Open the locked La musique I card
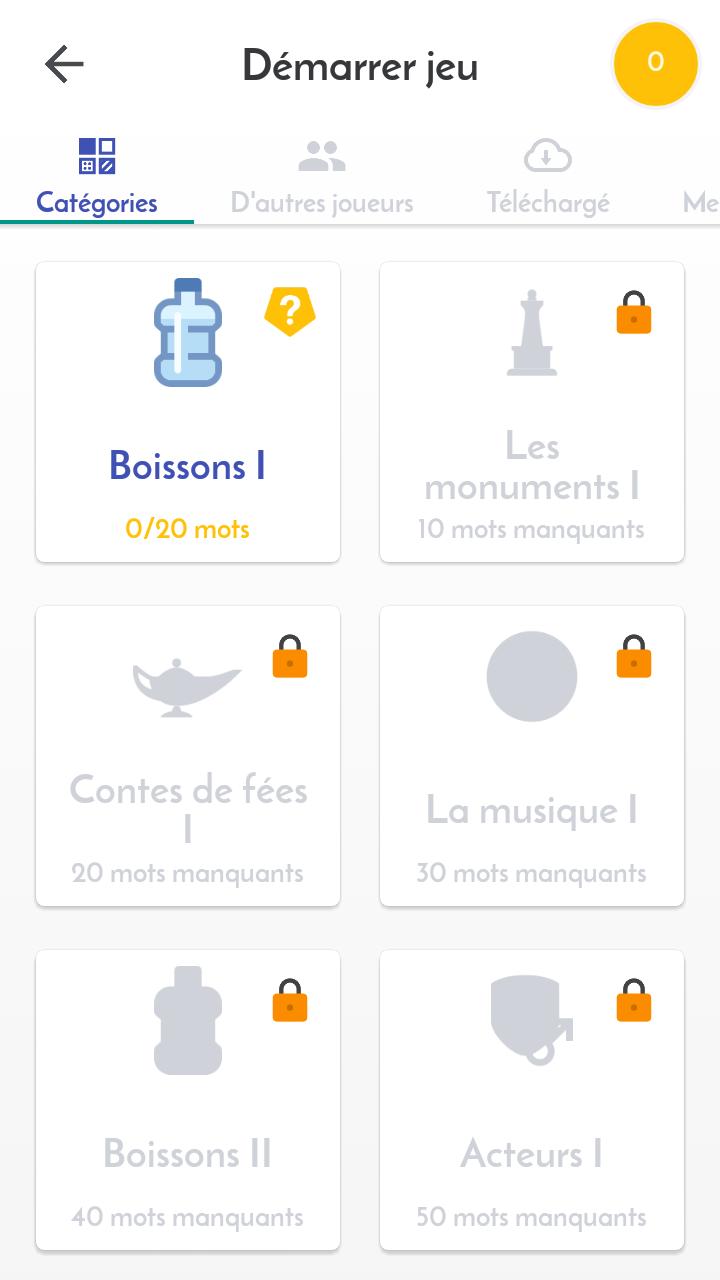Image resolution: width=720 pixels, height=1280 pixels. 532,756
